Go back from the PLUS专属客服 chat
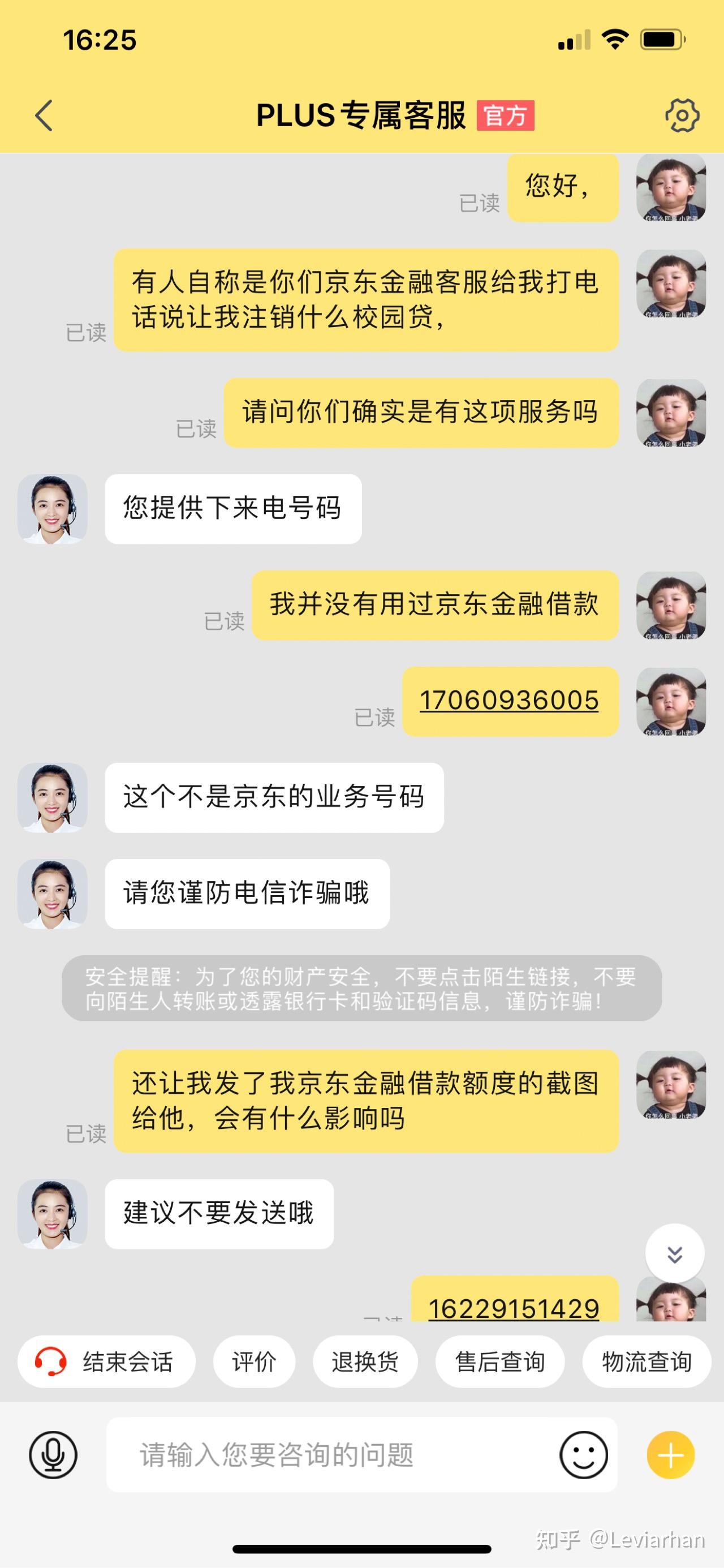Image resolution: width=724 pixels, height=1568 pixels. point(44,115)
